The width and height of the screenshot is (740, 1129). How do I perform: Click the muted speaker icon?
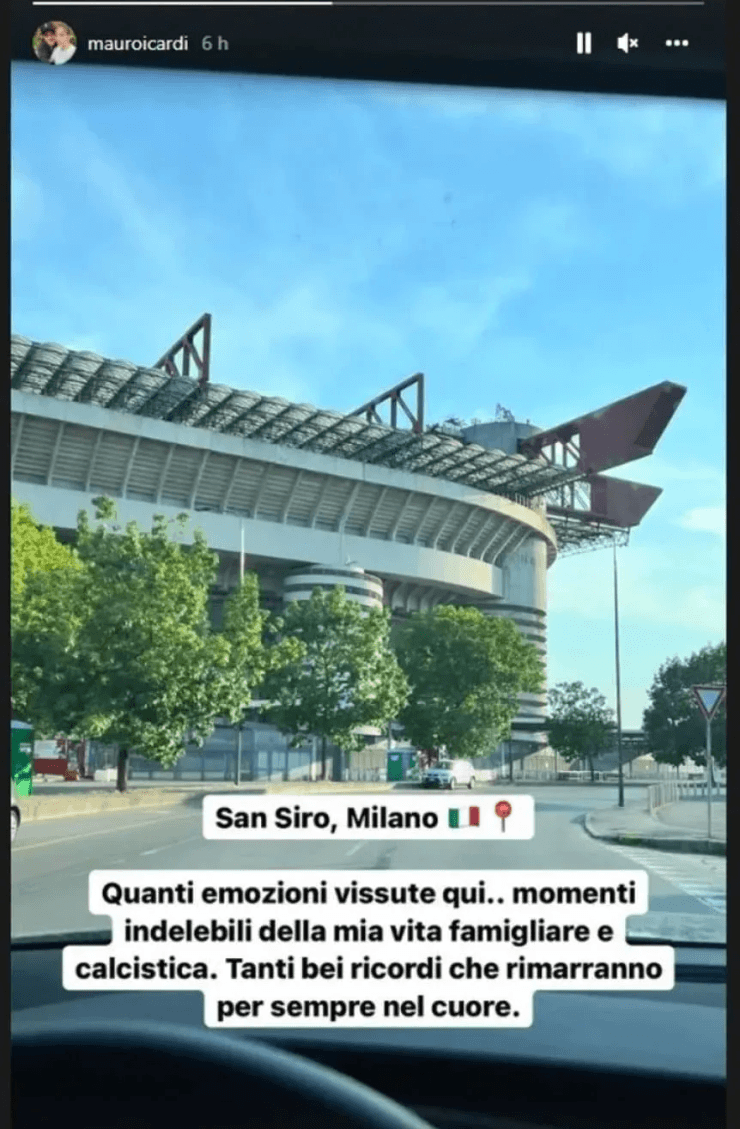click(625, 42)
